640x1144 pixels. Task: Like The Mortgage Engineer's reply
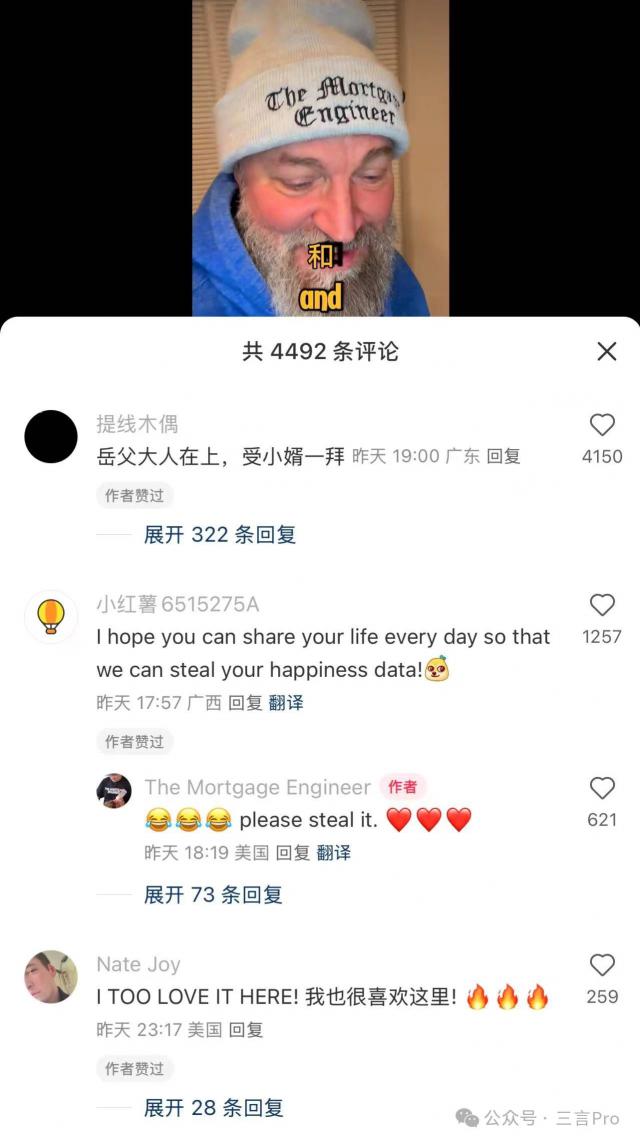pyautogui.click(x=602, y=788)
